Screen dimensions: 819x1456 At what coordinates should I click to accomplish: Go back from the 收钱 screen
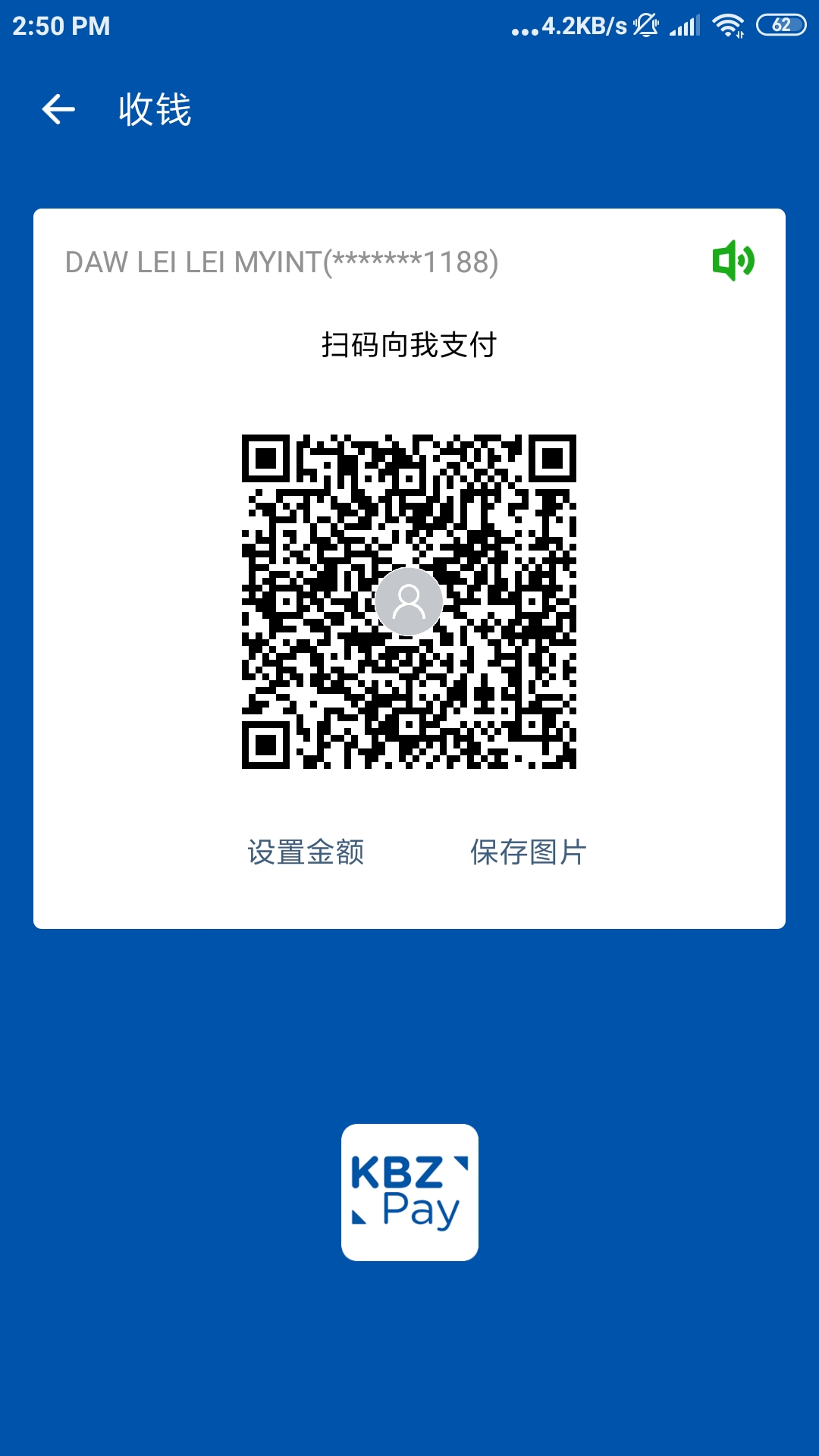point(58,109)
